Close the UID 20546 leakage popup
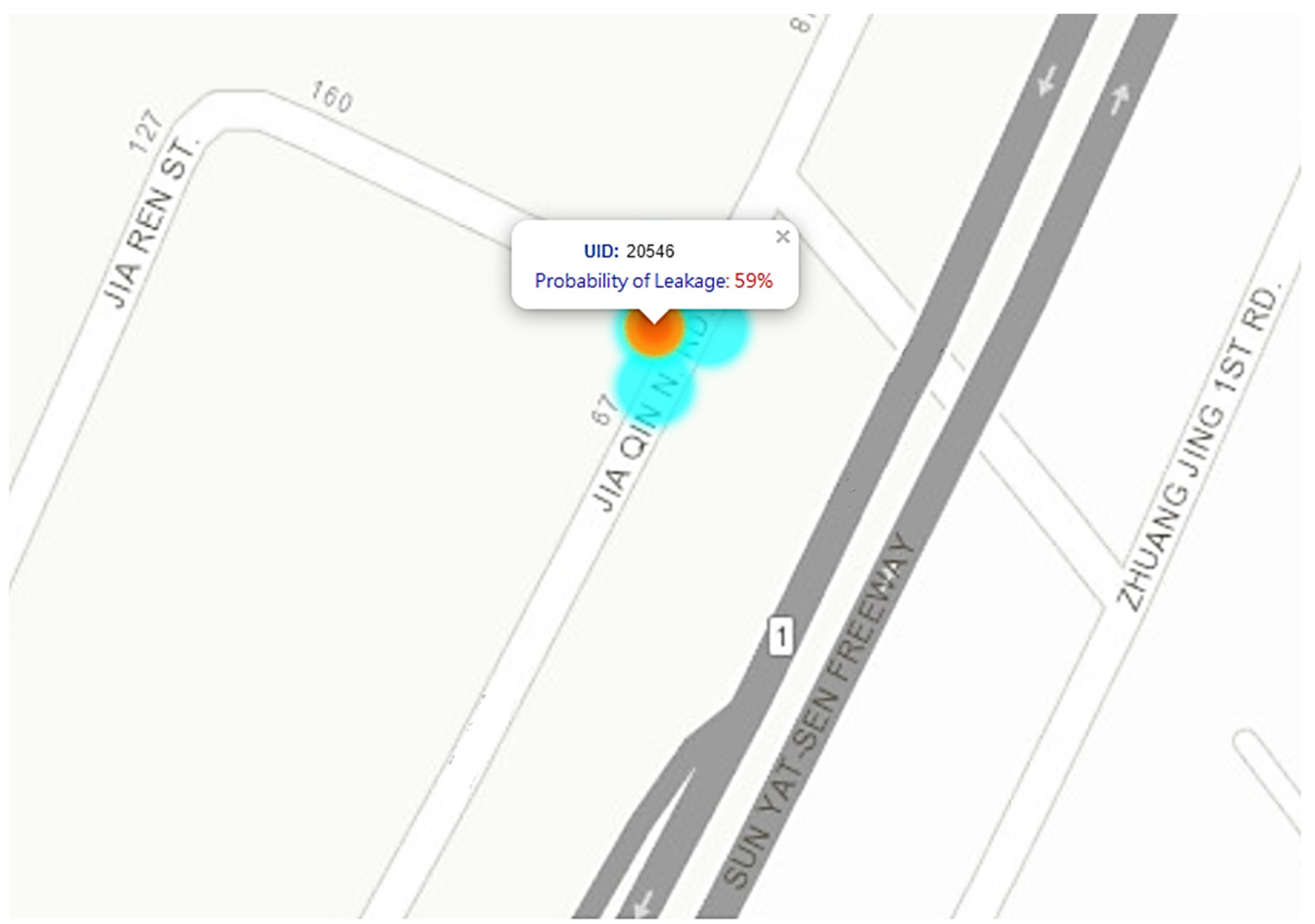This screenshot has width=1315, height=924. 782,237
